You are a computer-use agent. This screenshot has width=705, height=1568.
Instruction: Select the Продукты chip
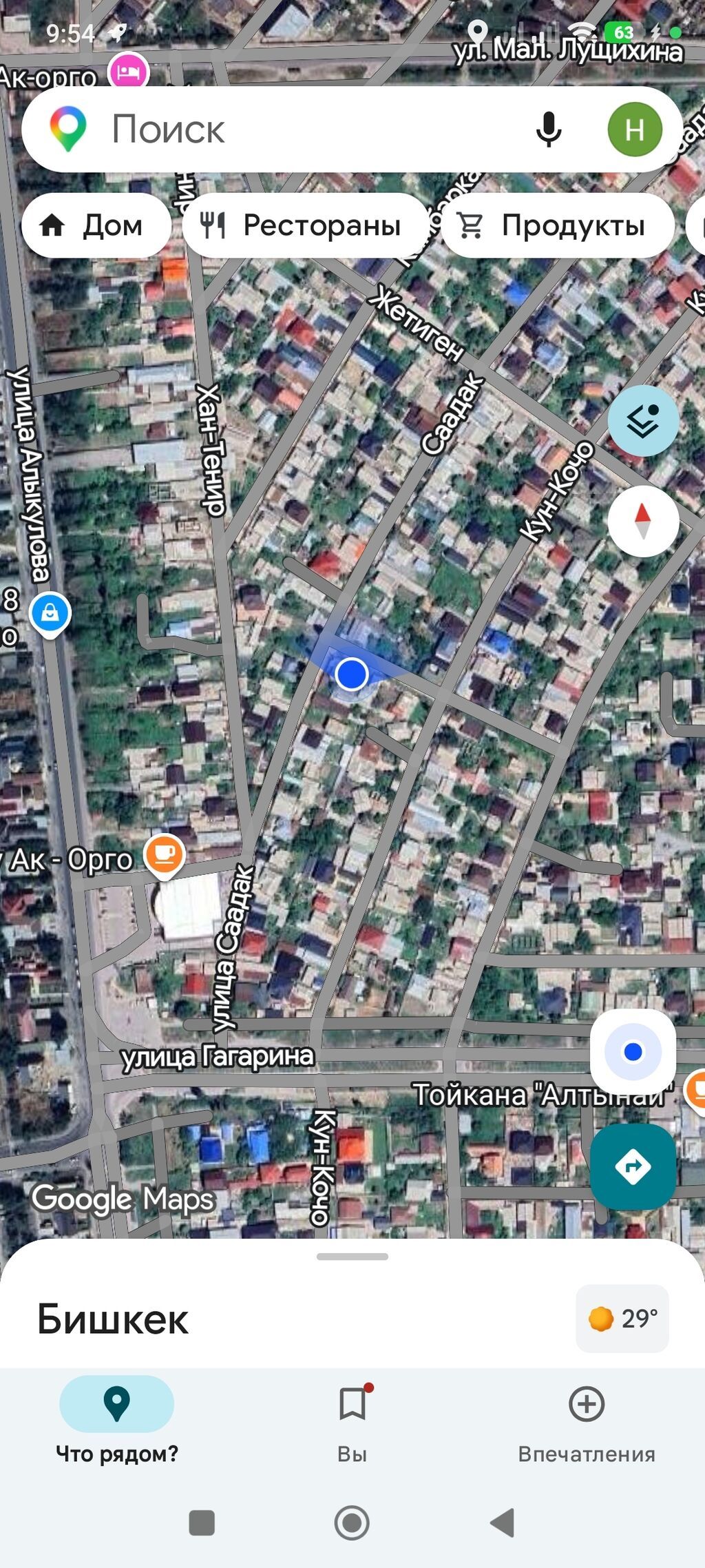point(558,225)
